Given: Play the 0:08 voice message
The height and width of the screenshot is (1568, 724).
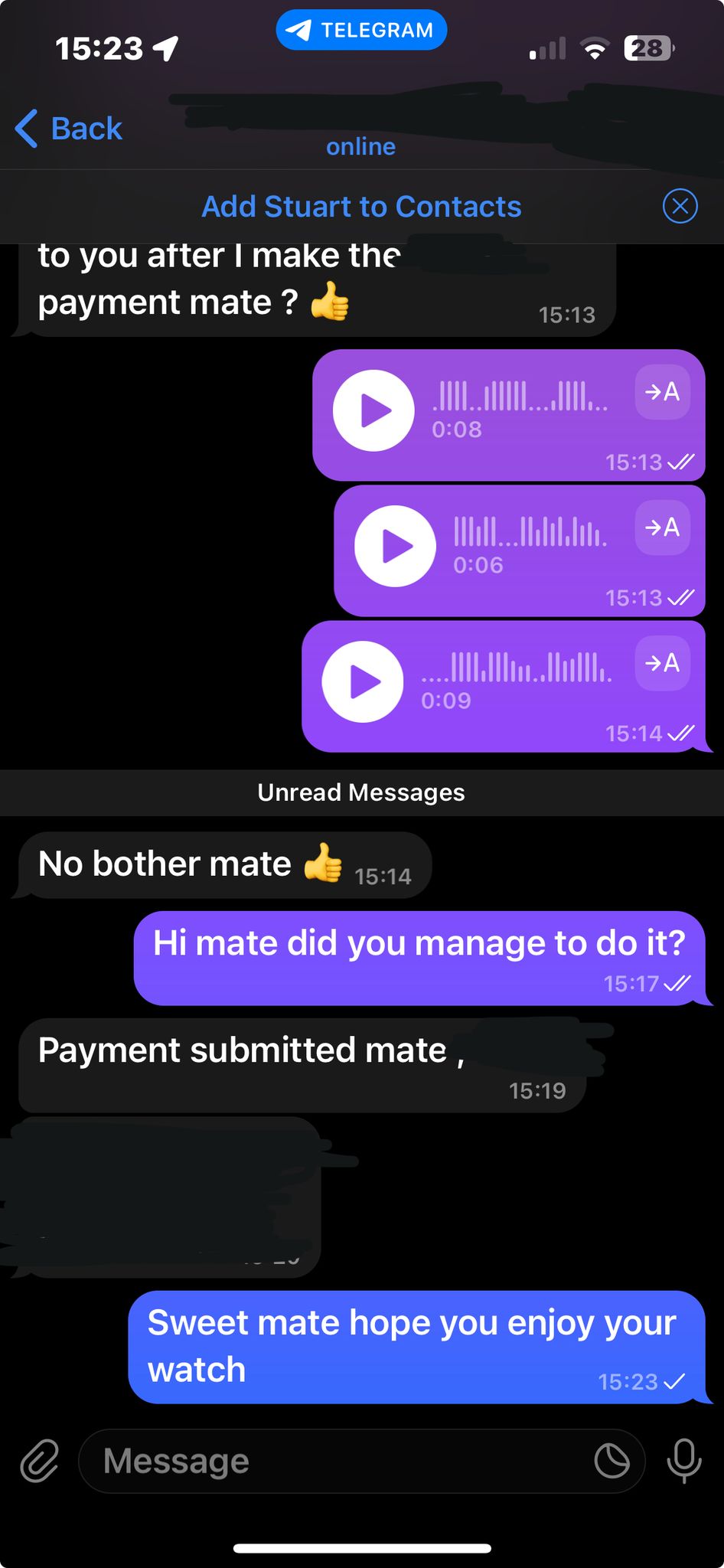Looking at the screenshot, I should [373, 410].
